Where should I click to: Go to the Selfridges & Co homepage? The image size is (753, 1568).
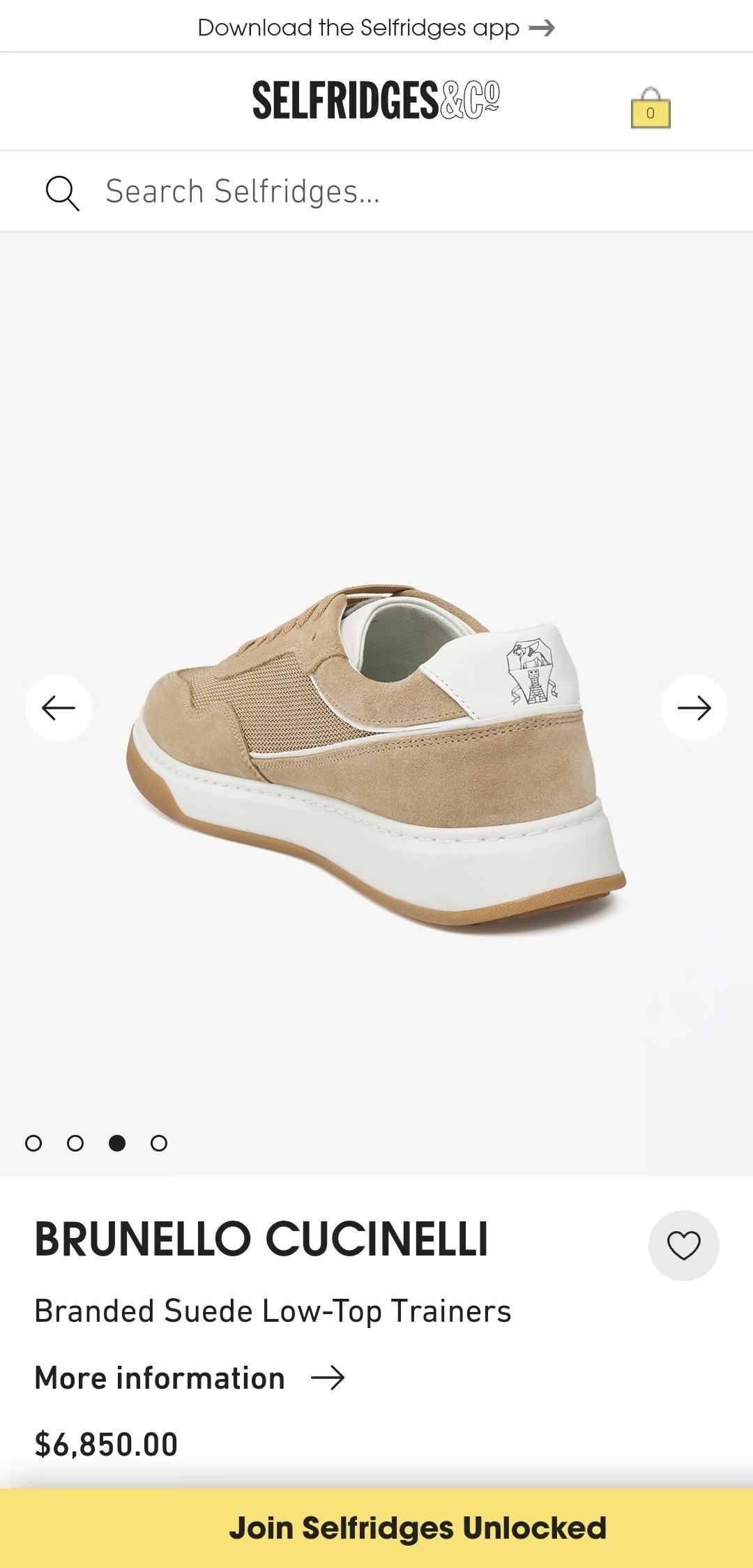pos(376,100)
